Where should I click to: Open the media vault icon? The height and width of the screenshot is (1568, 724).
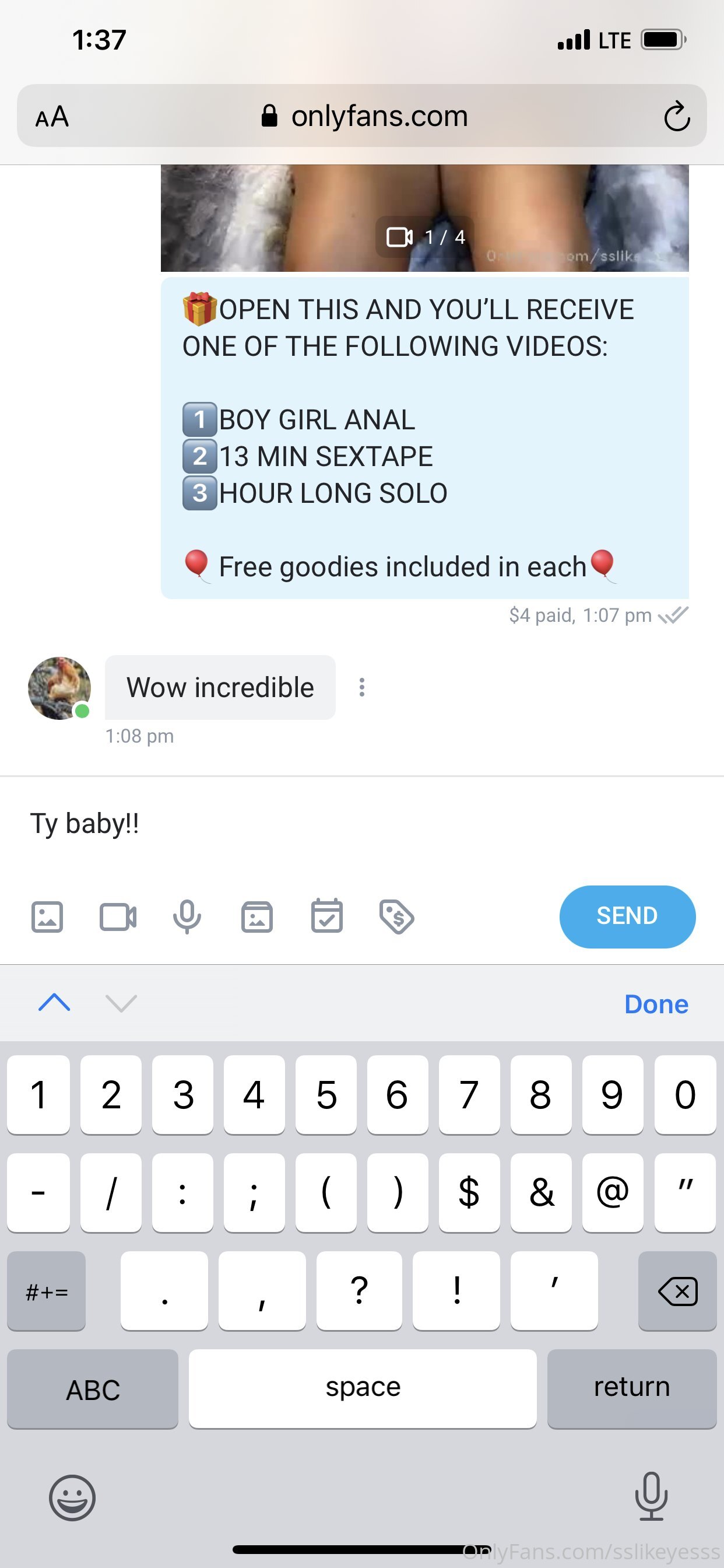(x=256, y=916)
